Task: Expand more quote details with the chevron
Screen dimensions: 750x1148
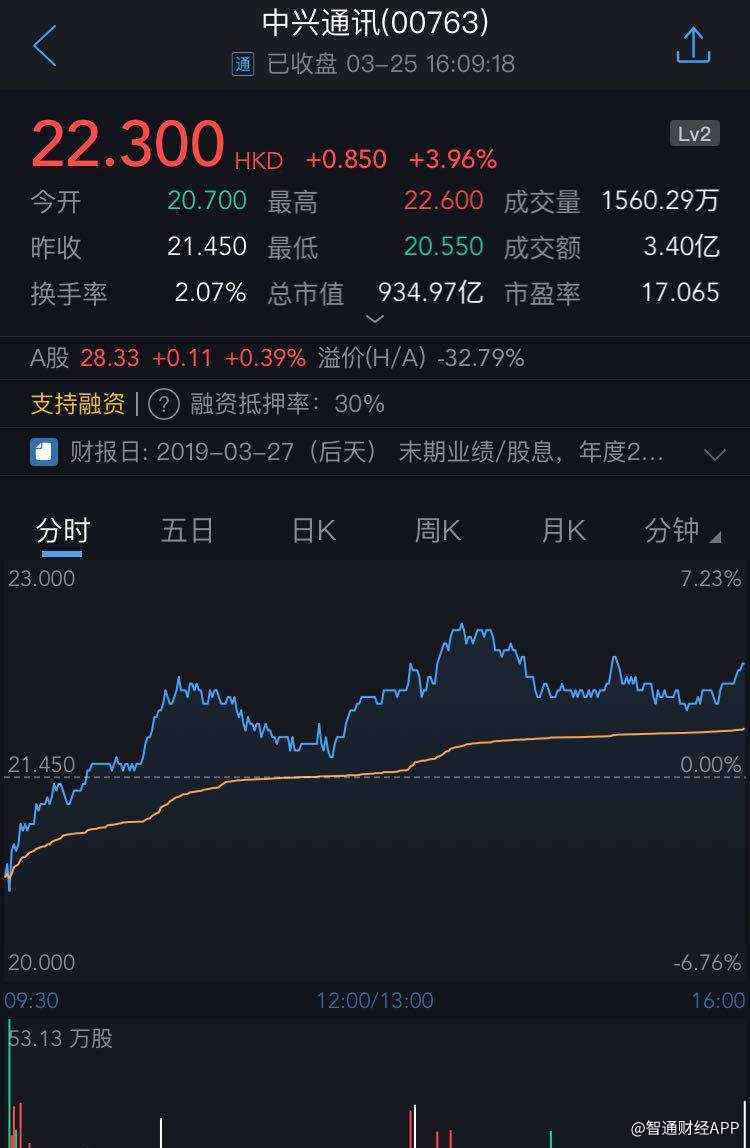Action: (375, 319)
